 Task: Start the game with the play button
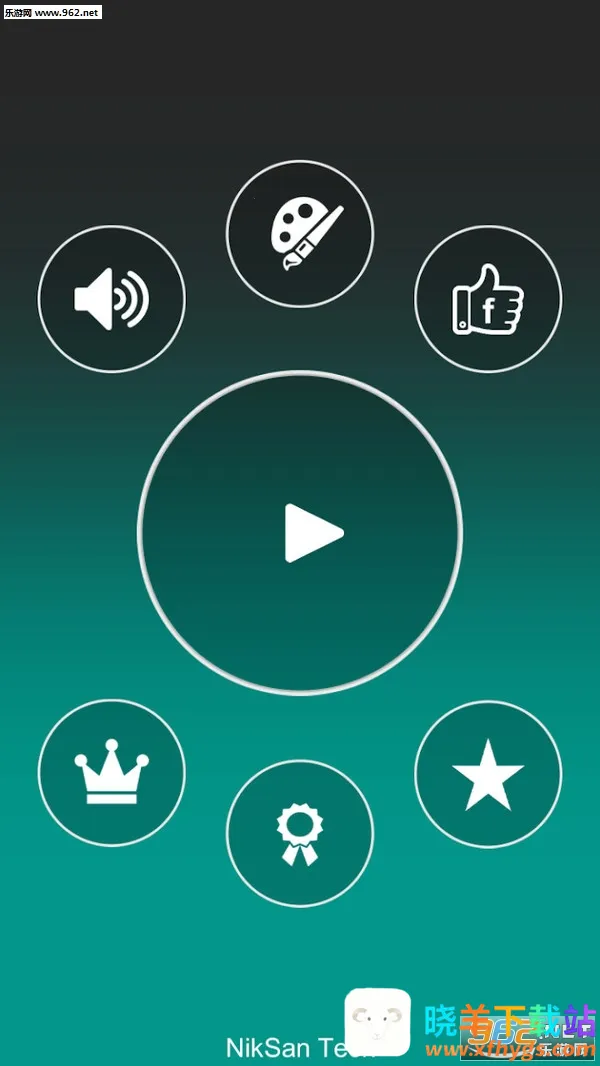tap(300, 533)
